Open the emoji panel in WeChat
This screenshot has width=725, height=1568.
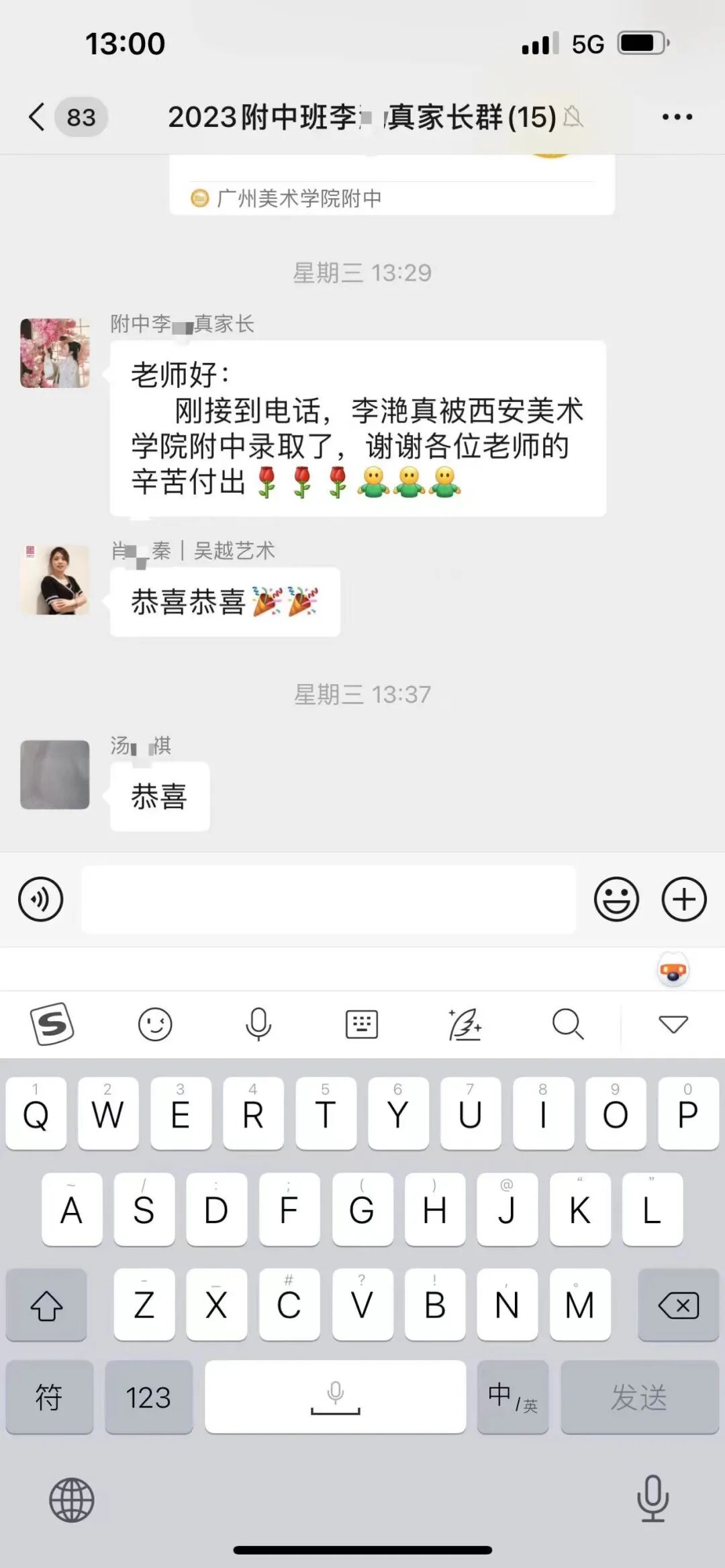tap(616, 899)
